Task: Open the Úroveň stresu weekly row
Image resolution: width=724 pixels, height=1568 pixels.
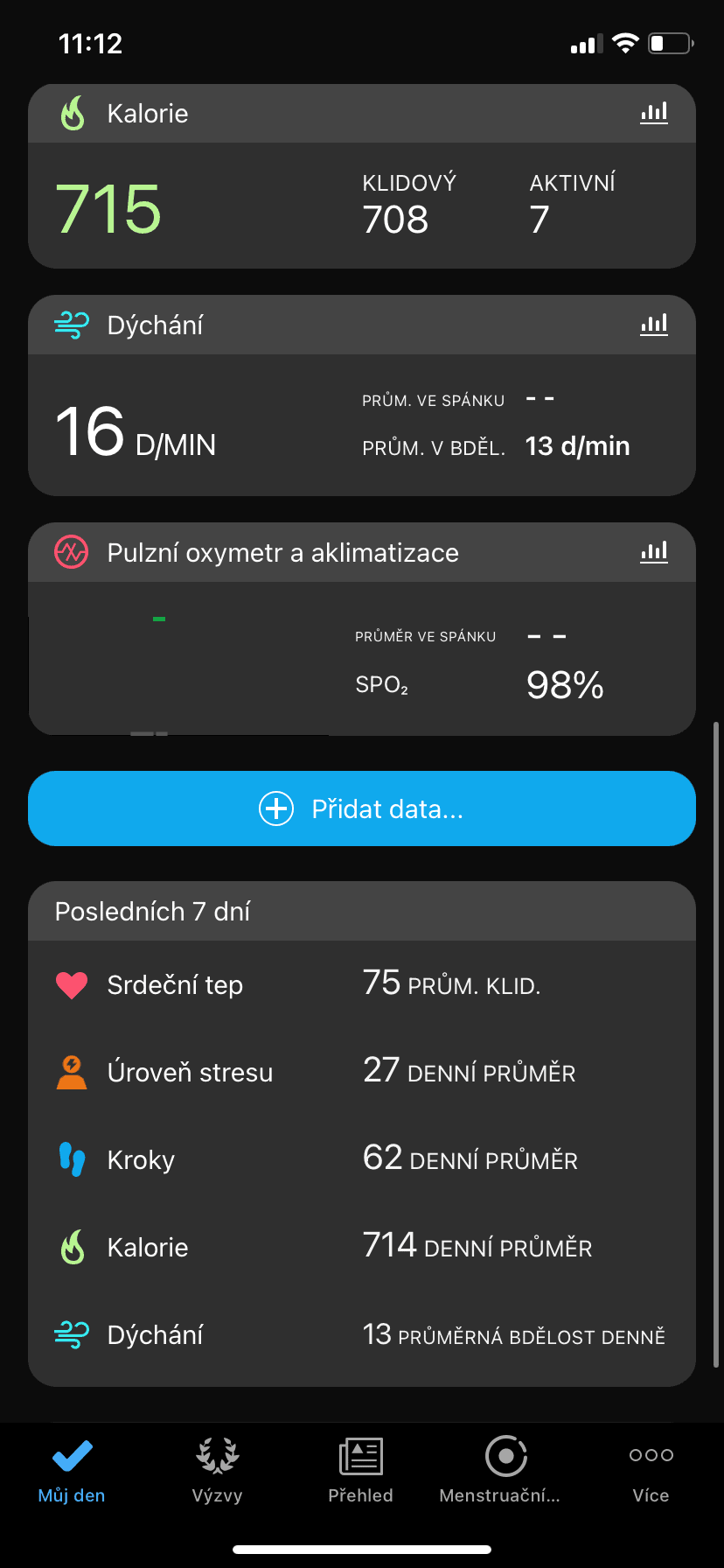Action: 361,1073
